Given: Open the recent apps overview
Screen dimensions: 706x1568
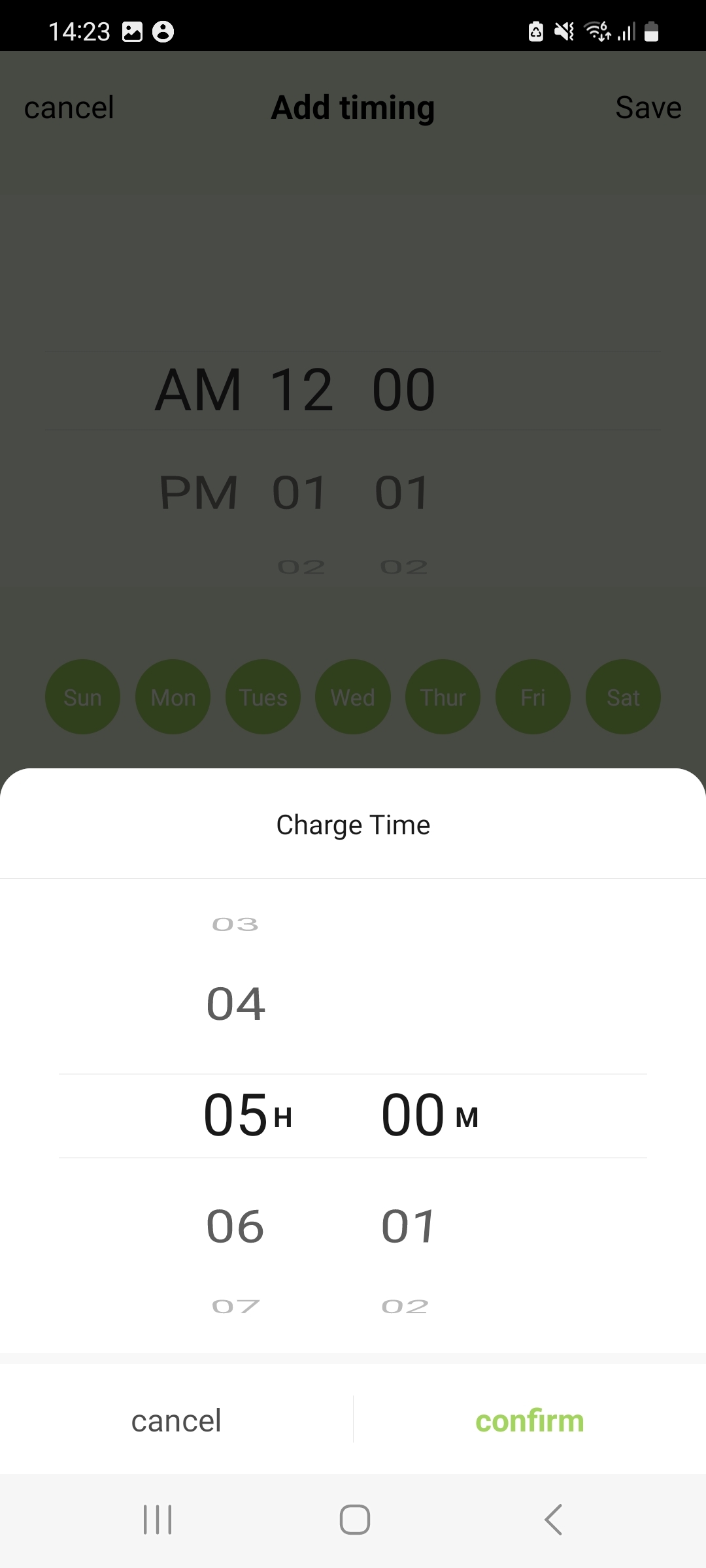Looking at the screenshot, I should coord(158,1519).
